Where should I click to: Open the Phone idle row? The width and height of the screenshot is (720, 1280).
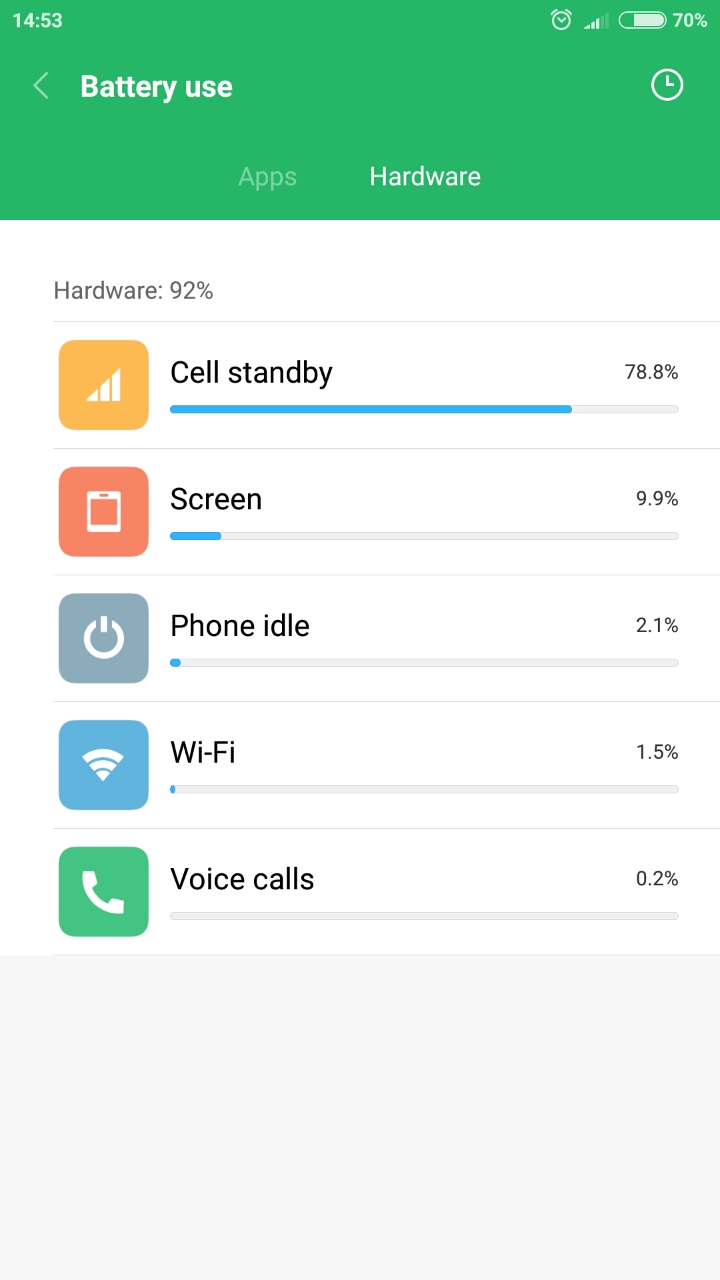click(x=386, y=638)
